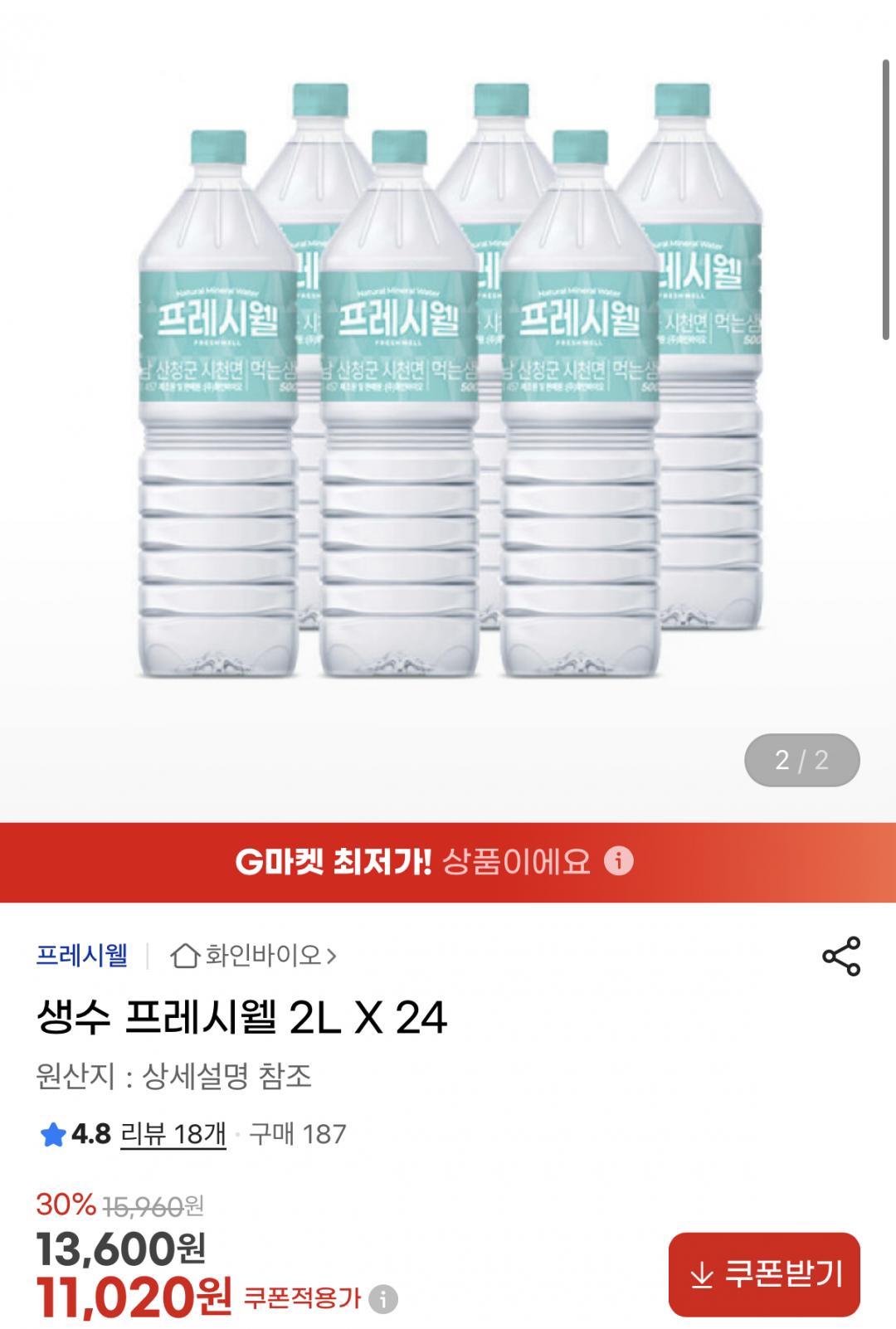Open the 리뷰 18개 reviews link
896x1329 pixels.
[173, 1133]
